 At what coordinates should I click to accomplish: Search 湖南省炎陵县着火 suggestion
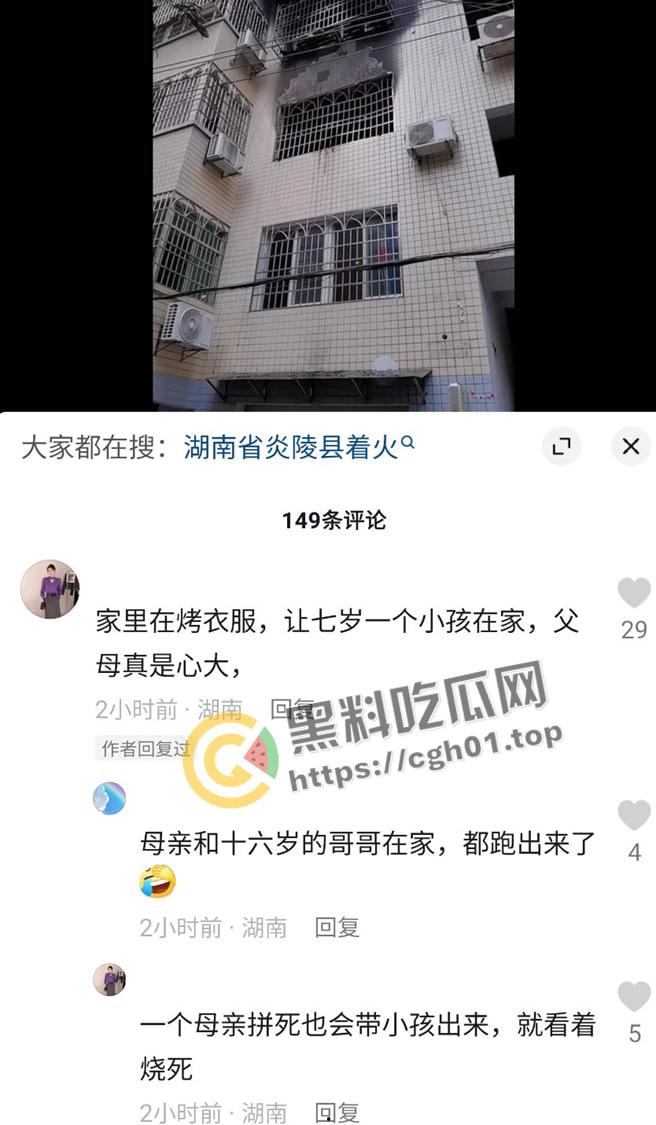click(x=298, y=447)
